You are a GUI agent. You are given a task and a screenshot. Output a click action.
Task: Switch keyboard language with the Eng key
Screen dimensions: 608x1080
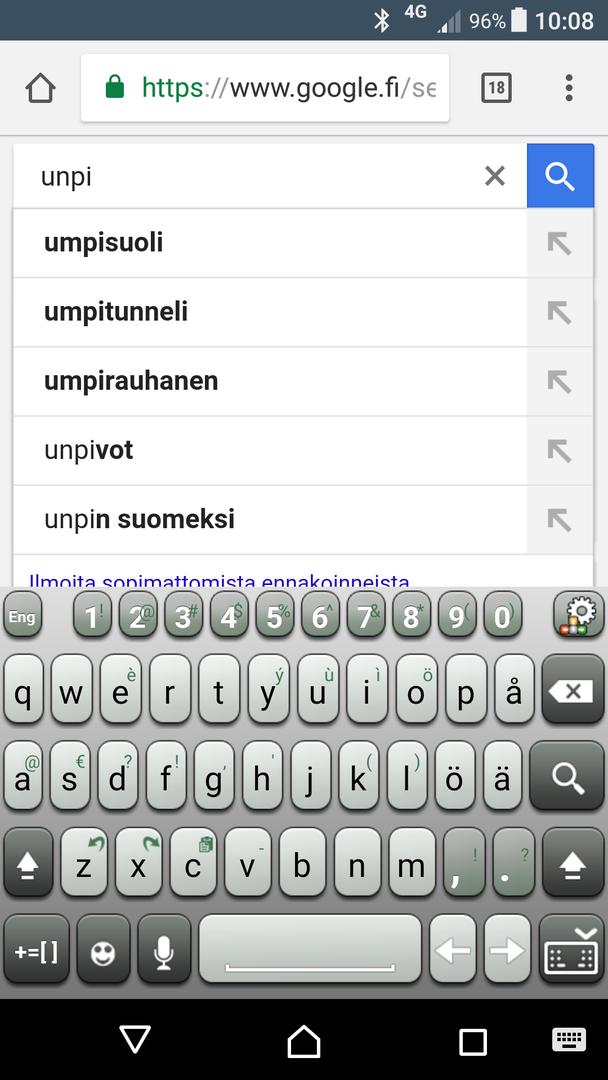coord(22,617)
